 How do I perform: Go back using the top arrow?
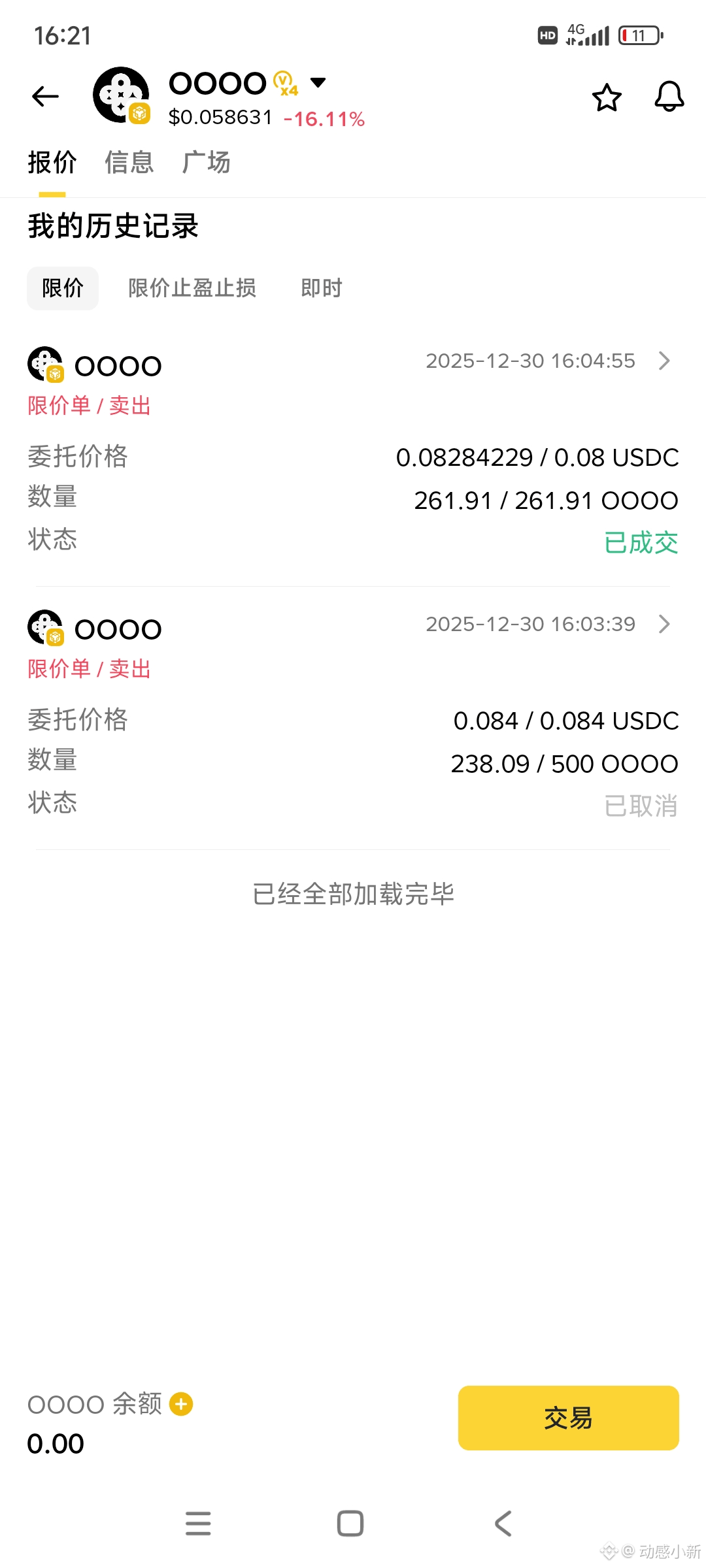[x=45, y=97]
